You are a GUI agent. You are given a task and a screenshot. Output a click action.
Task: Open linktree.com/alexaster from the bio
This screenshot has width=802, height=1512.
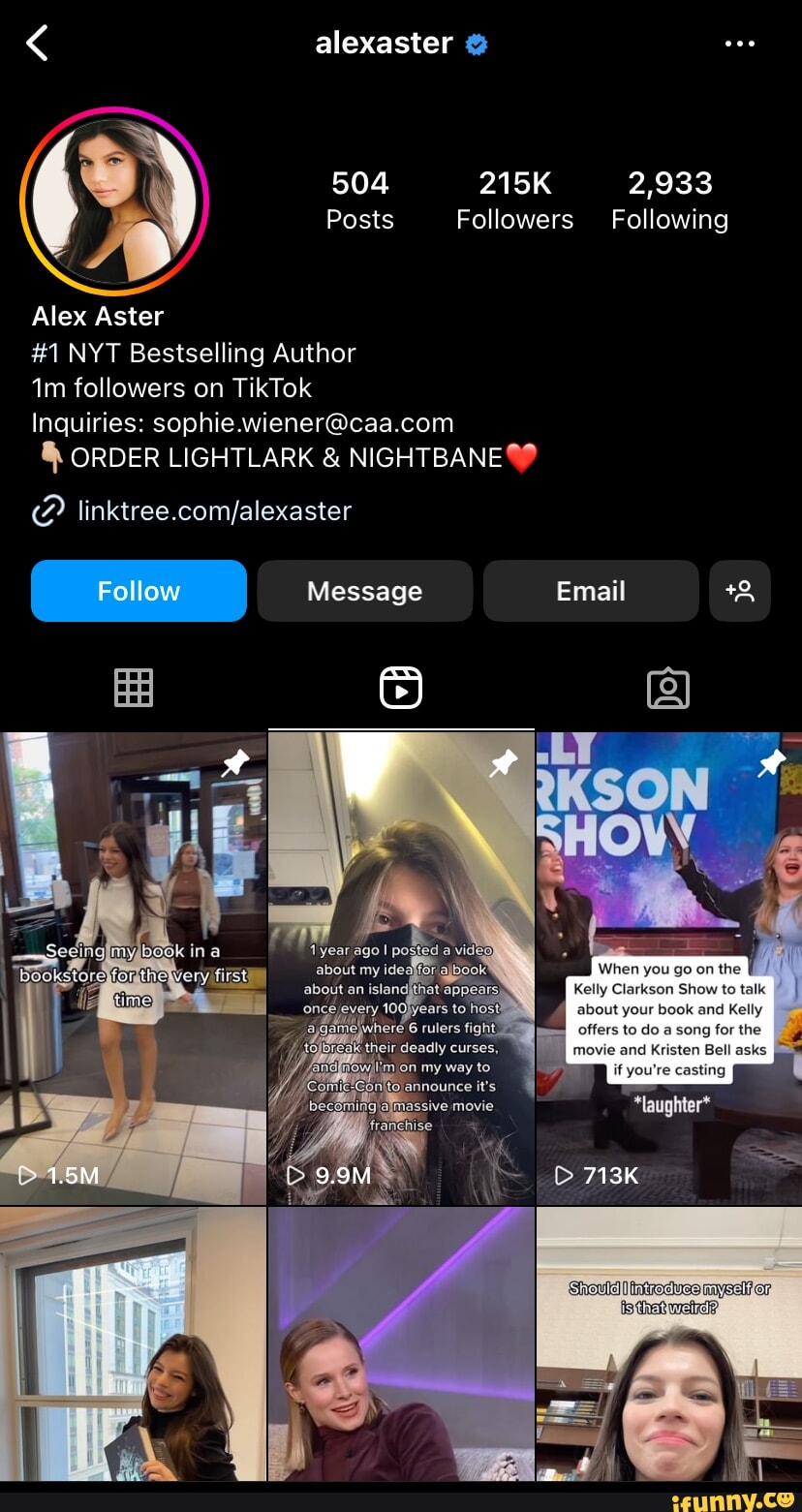tap(213, 510)
